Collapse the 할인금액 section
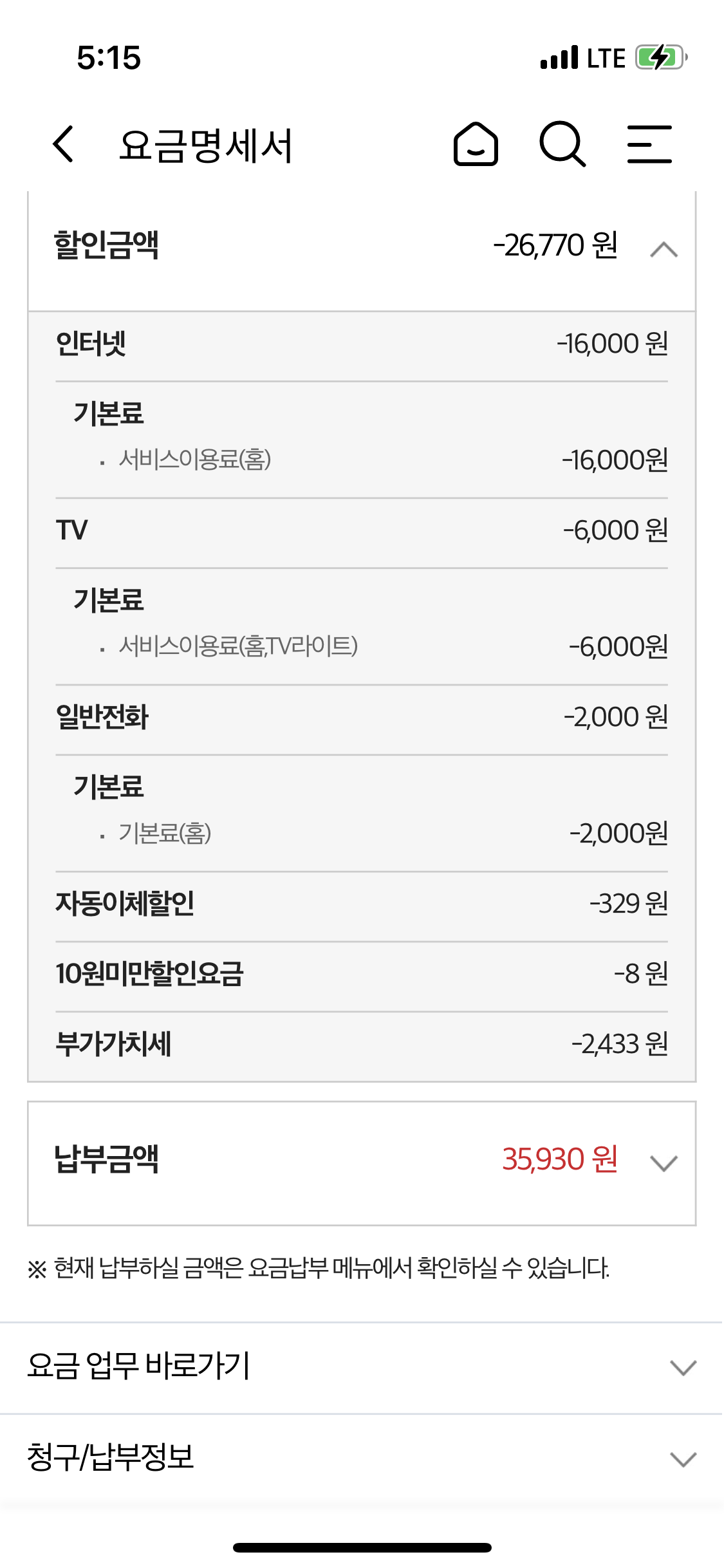The width and height of the screenshot is (724, 1568). pyautogui.click(x=664, y=250)
